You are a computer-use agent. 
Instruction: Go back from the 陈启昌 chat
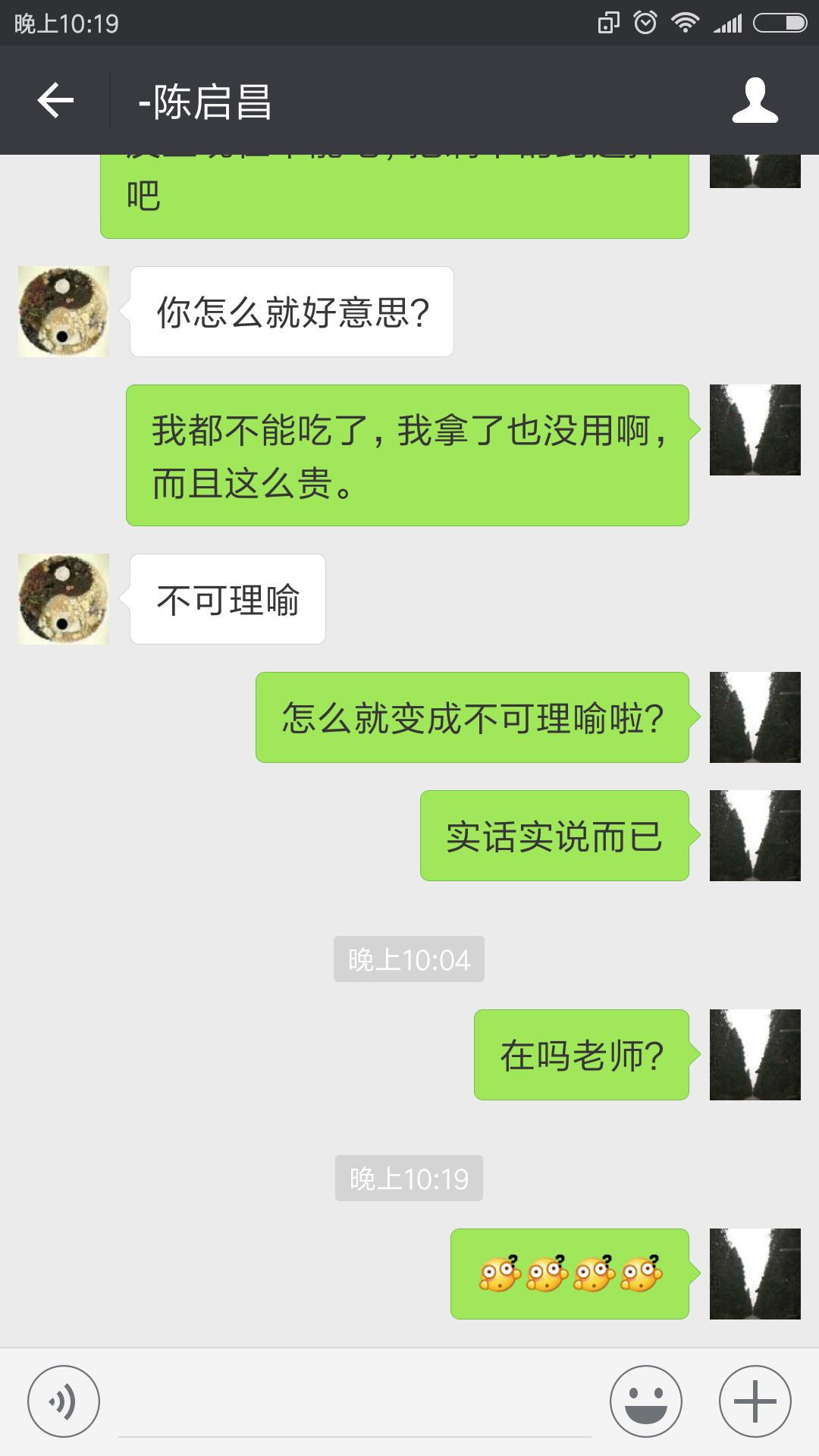click(x=55, y=101)
